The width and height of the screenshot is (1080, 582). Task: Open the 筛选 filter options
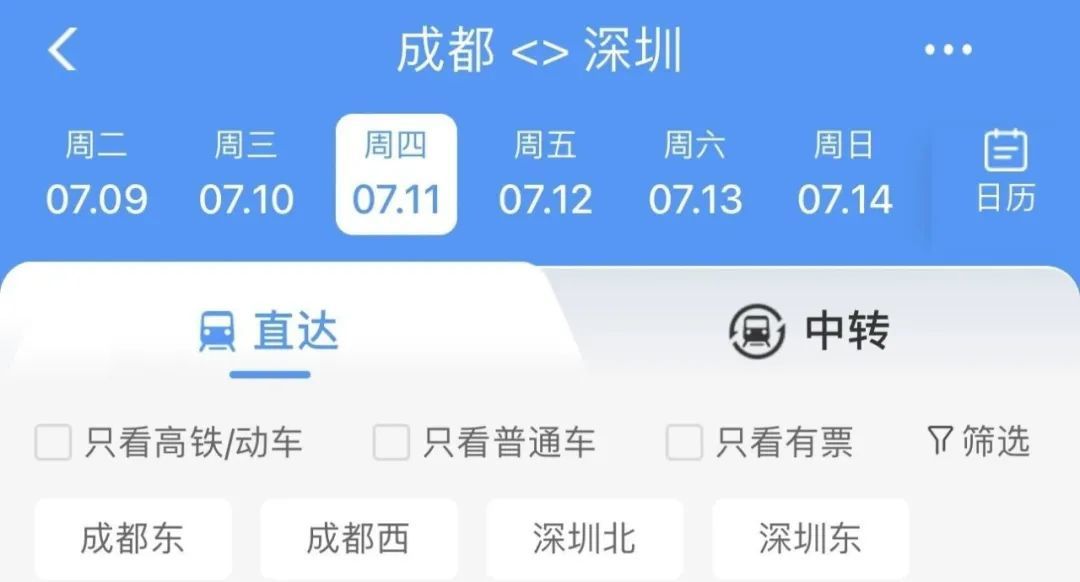978,441
